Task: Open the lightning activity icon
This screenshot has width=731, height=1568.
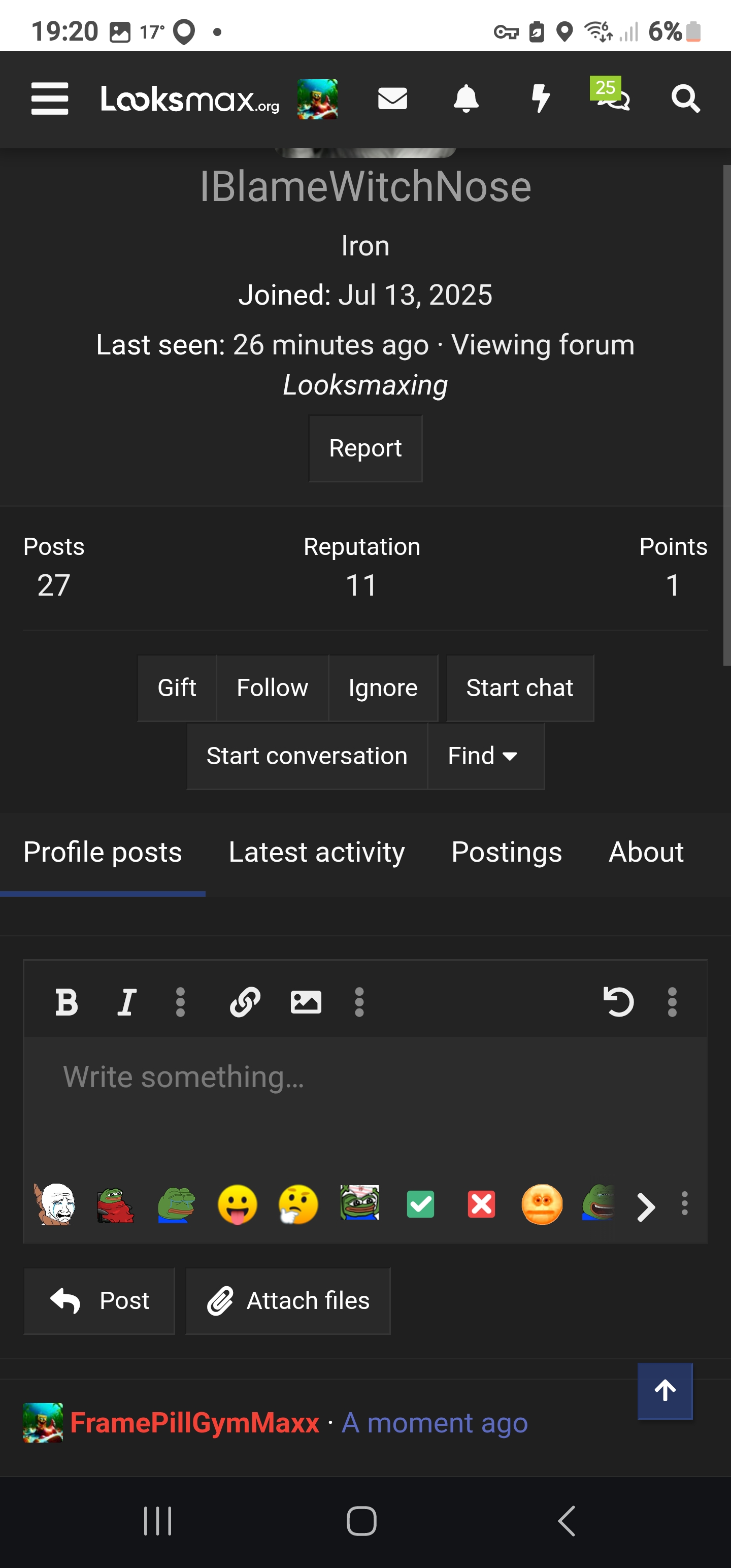Action: 541,98
